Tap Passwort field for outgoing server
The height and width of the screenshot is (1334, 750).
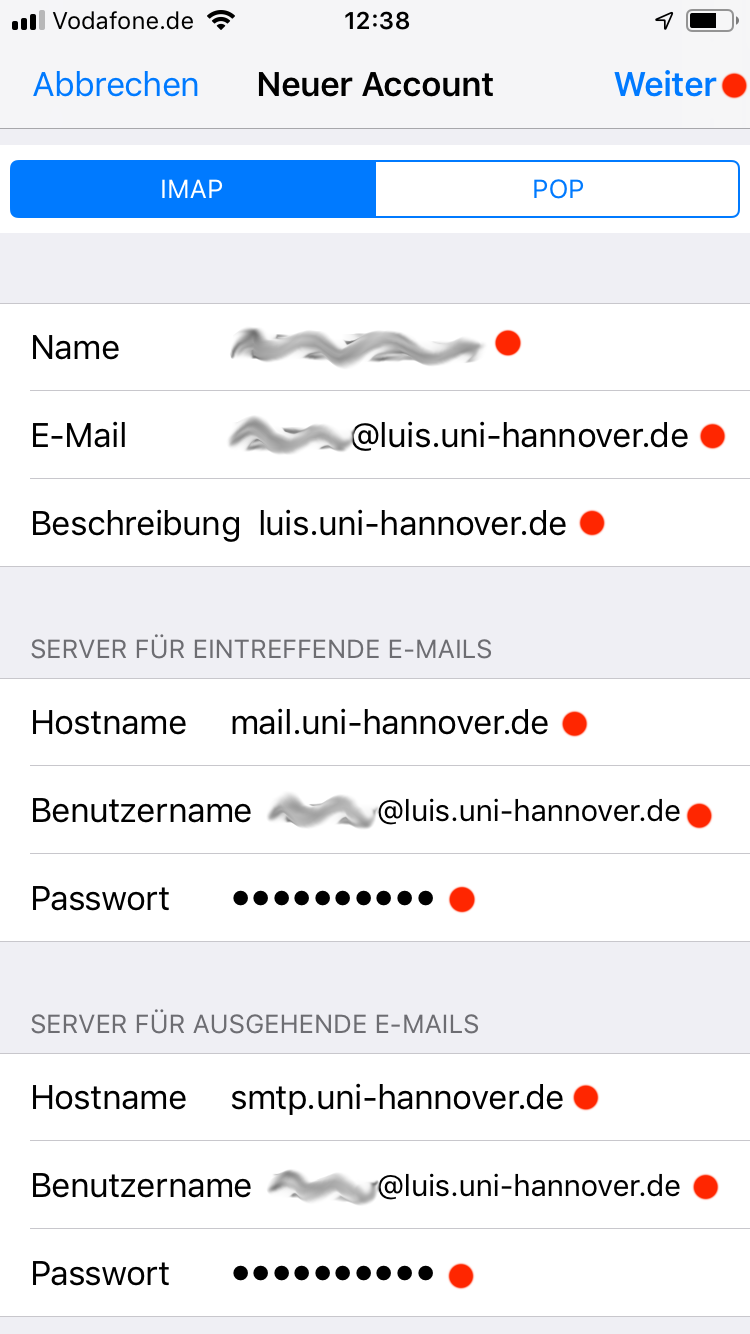pyautogui.click(x=375, y=1273)
